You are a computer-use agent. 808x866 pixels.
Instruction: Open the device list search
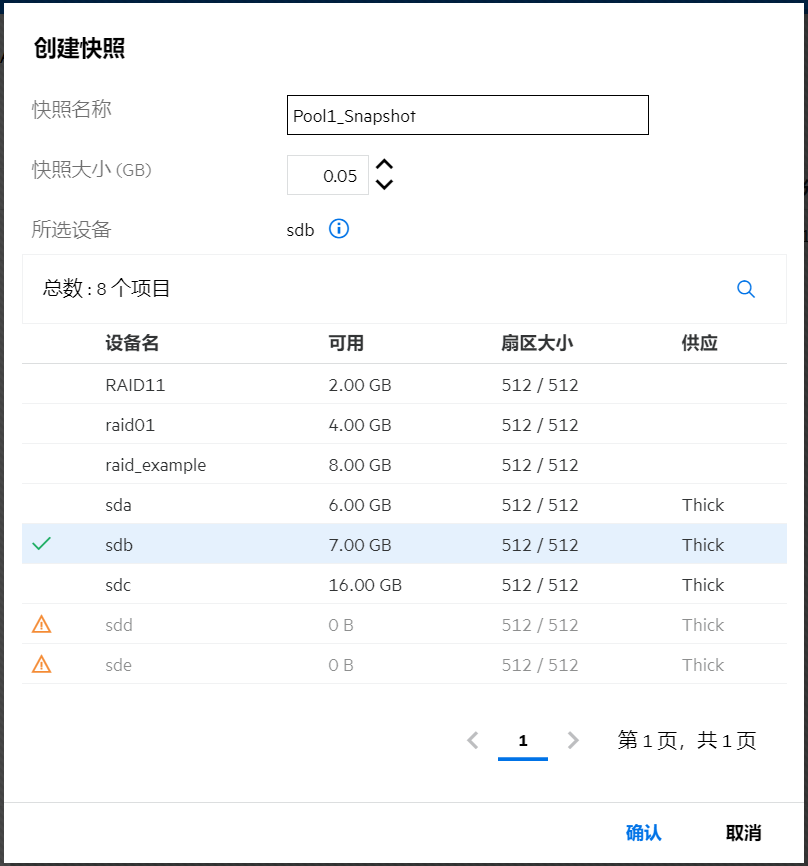(x=746, y=289)
